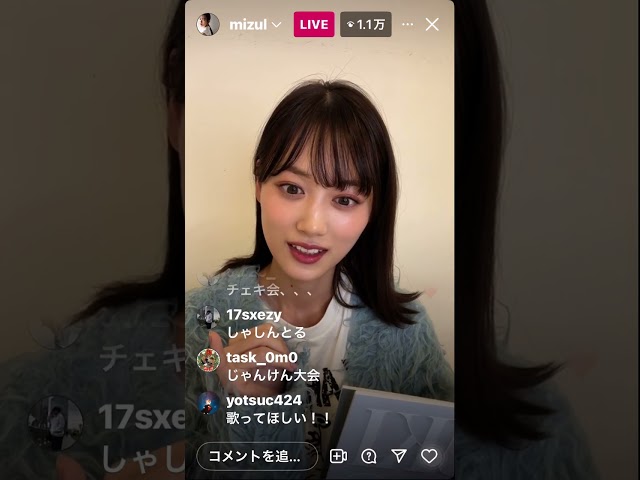Tap the comment input field
This screenshot has width=640, height=480.
tap(256, 456)
